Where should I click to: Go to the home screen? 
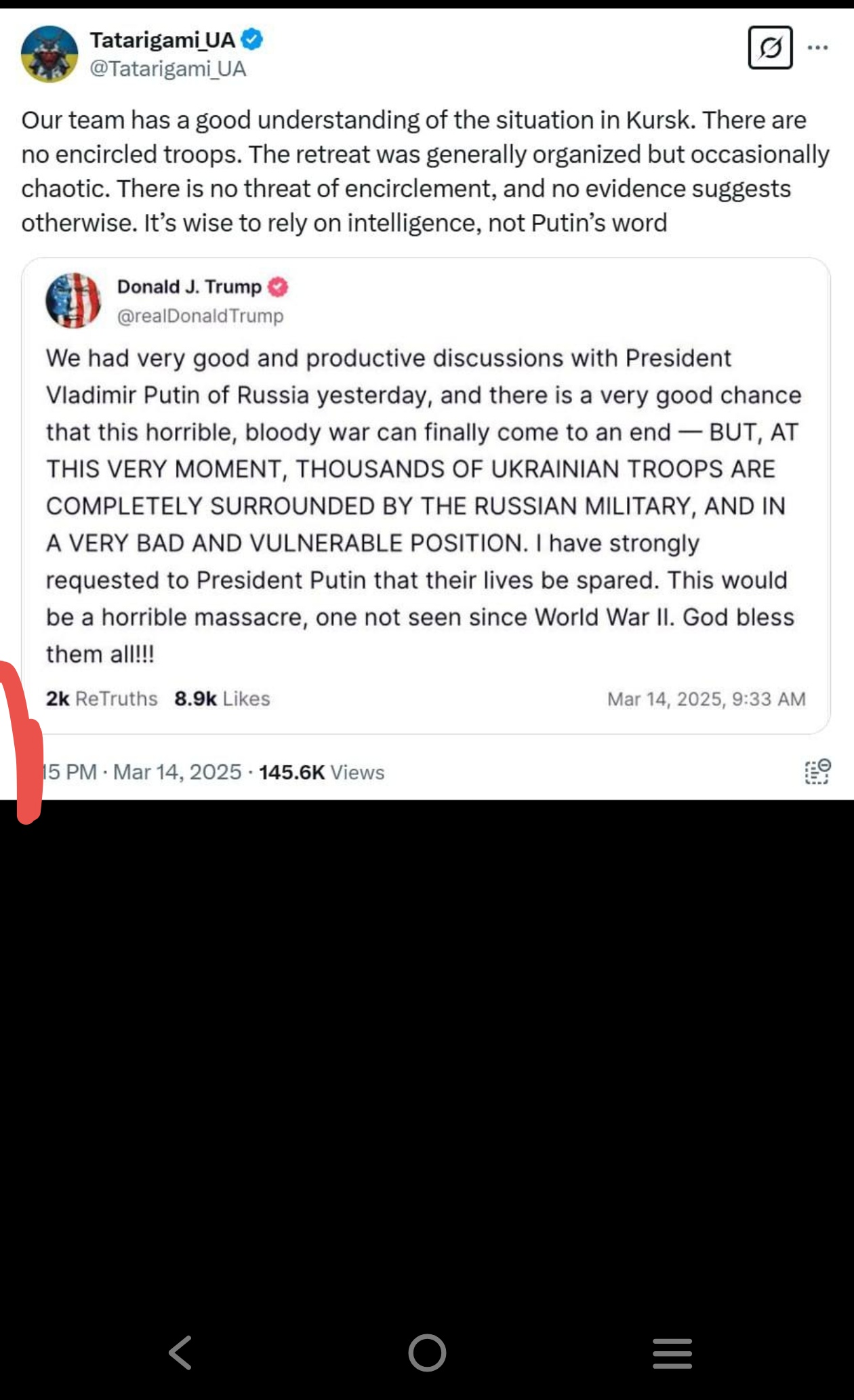click(427, 1353)
